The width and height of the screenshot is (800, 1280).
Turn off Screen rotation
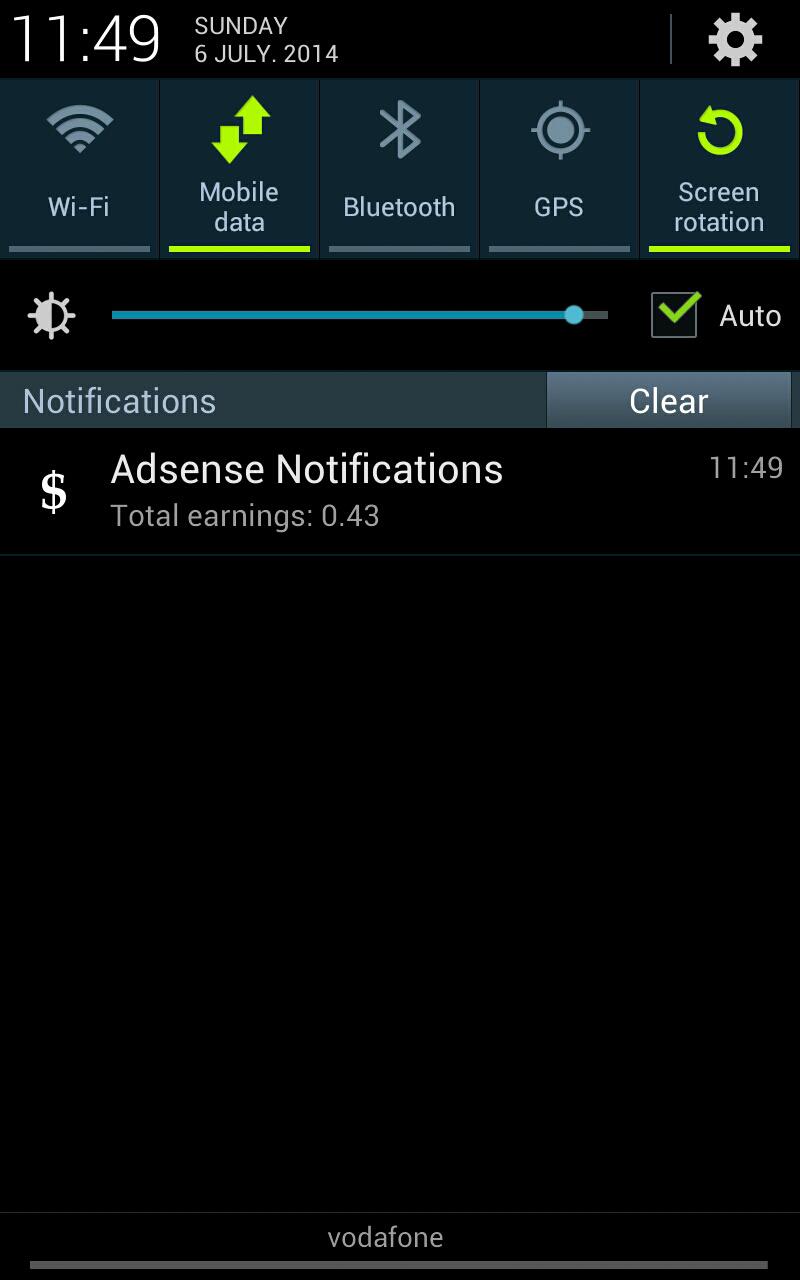718,165
